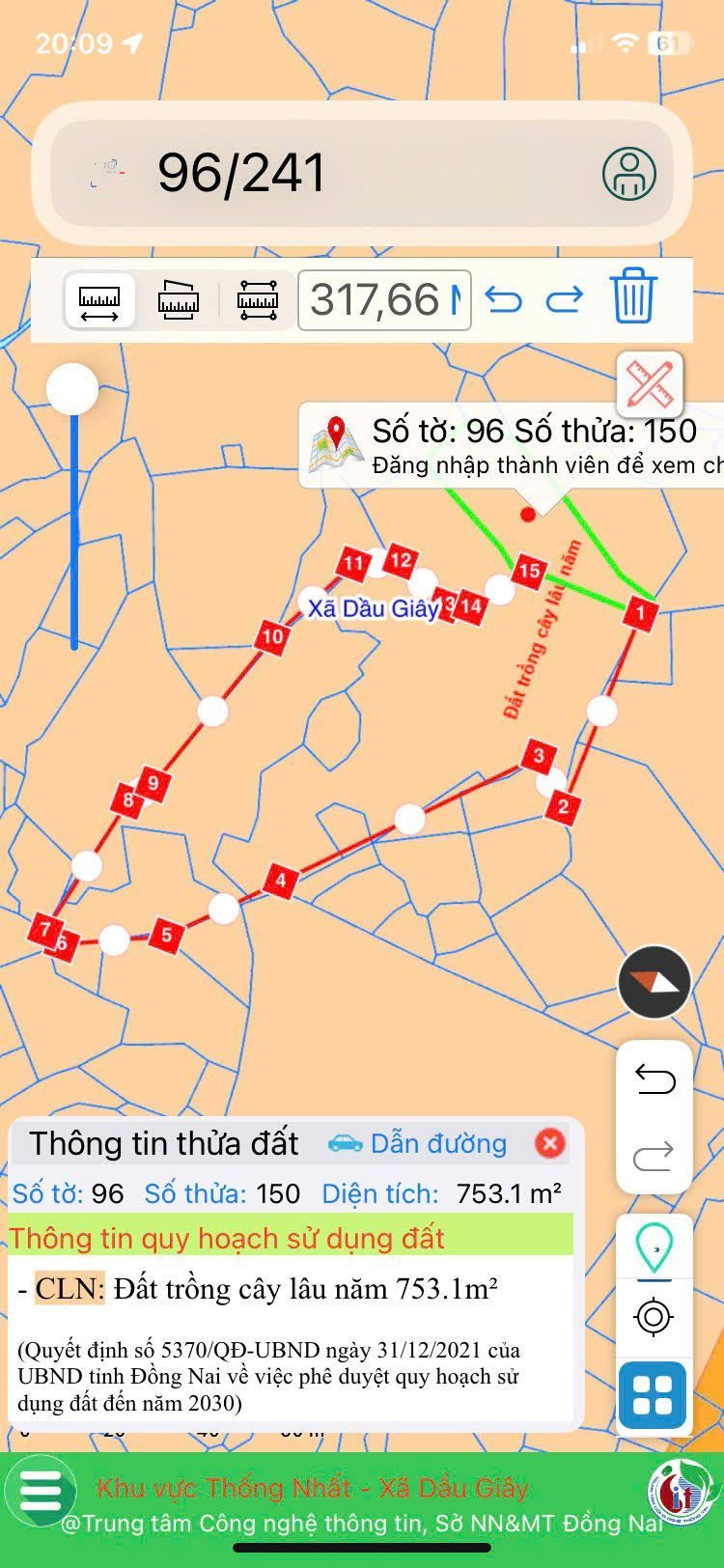Open the blue grid menu button
724x1568 pixels.
pyautogui.click(x=653, y=1395)
